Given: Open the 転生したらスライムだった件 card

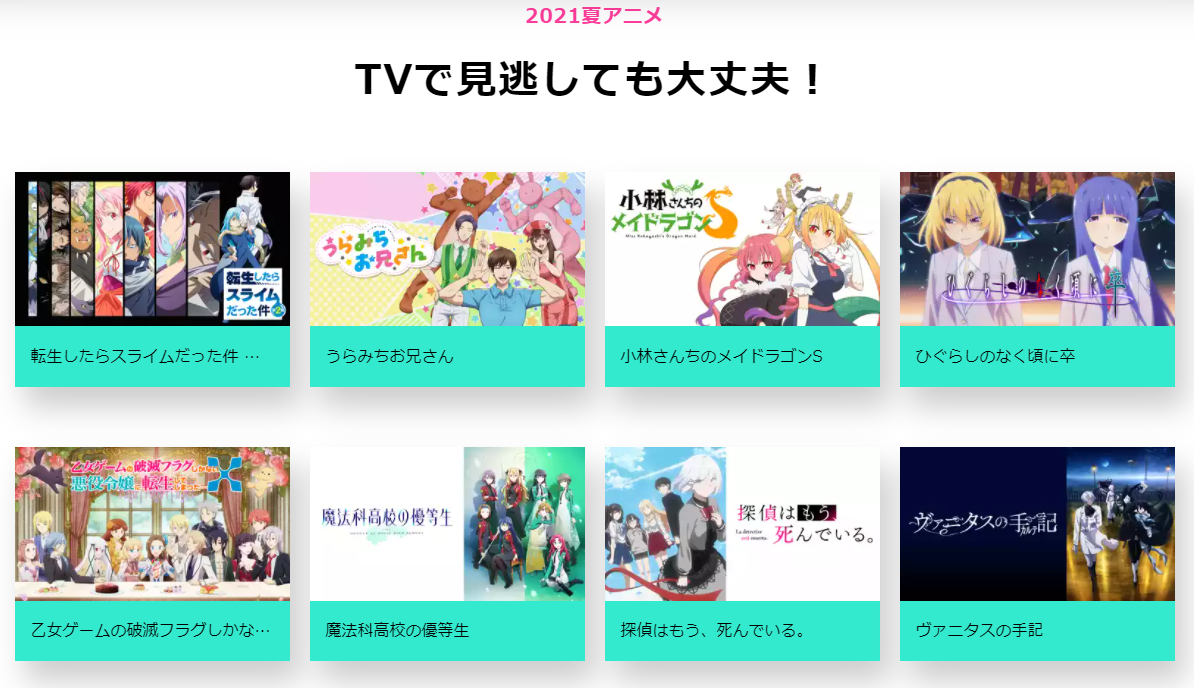Looking at the screenshot, I should coord(152,278).
